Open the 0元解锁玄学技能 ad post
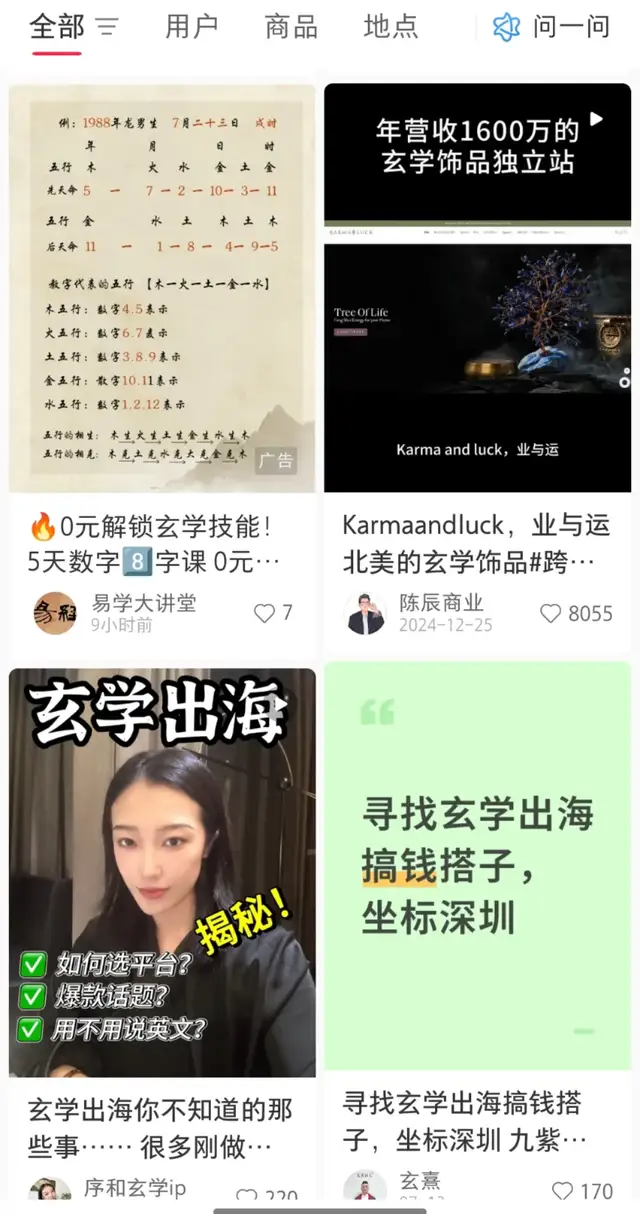This screenshot has width=640, height=1214. [x=162, y=288]
